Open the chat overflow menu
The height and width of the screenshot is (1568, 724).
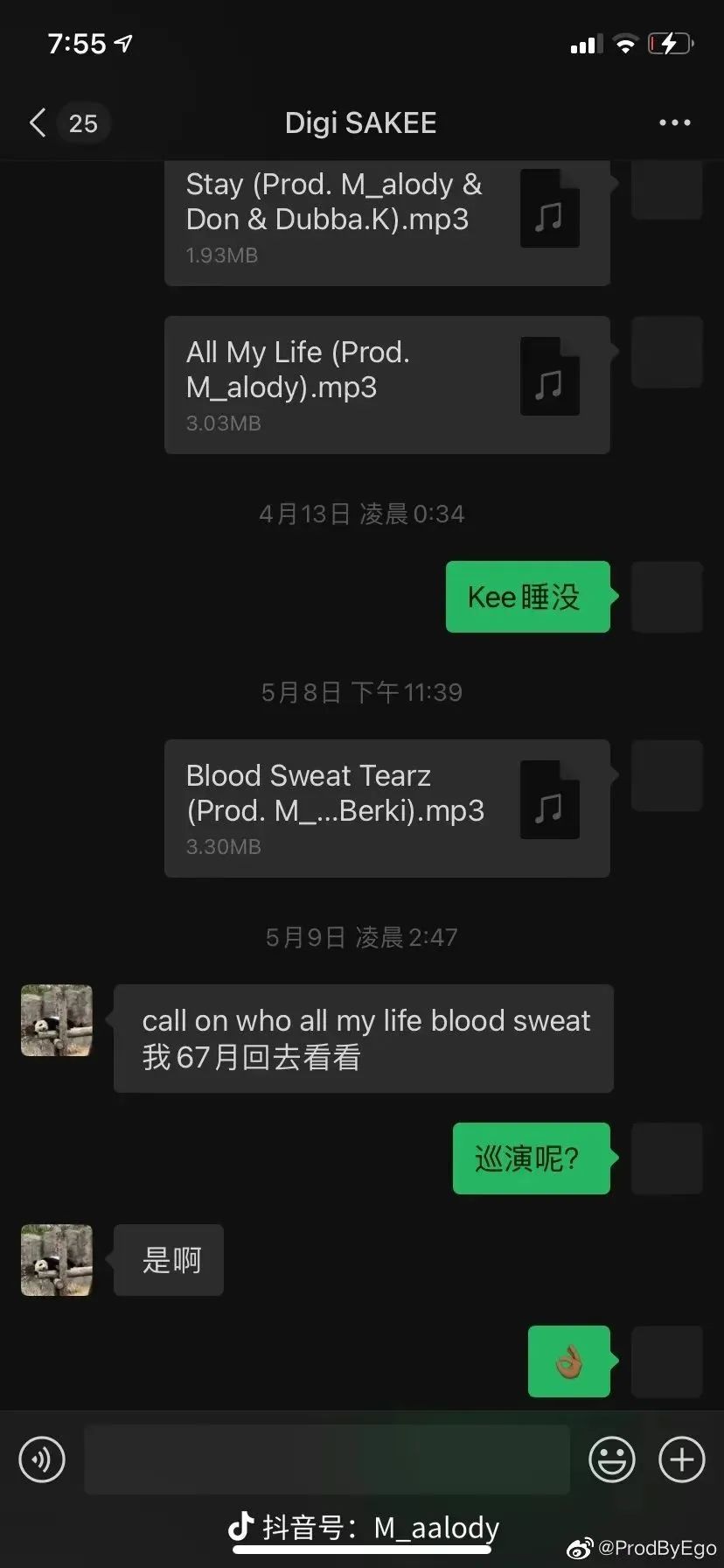[x=674, y=123]
